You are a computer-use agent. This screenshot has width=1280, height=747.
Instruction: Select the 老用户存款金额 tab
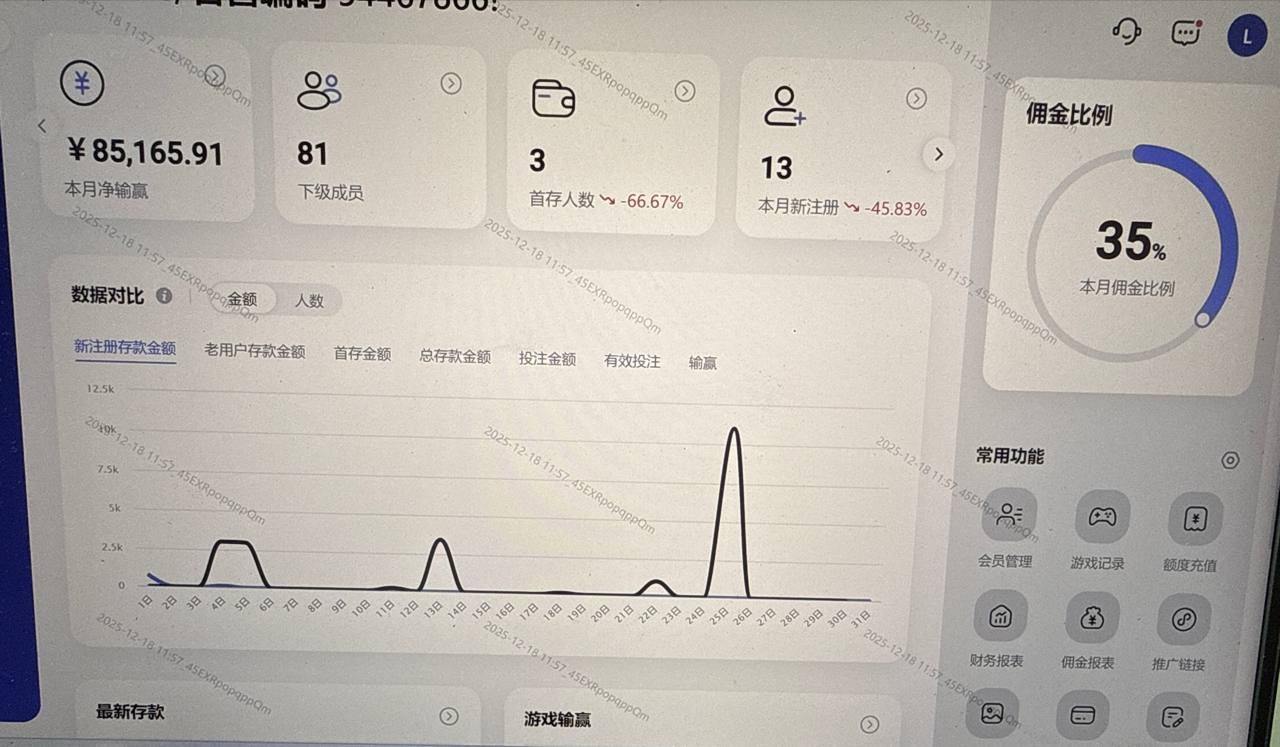coord(254,352)
